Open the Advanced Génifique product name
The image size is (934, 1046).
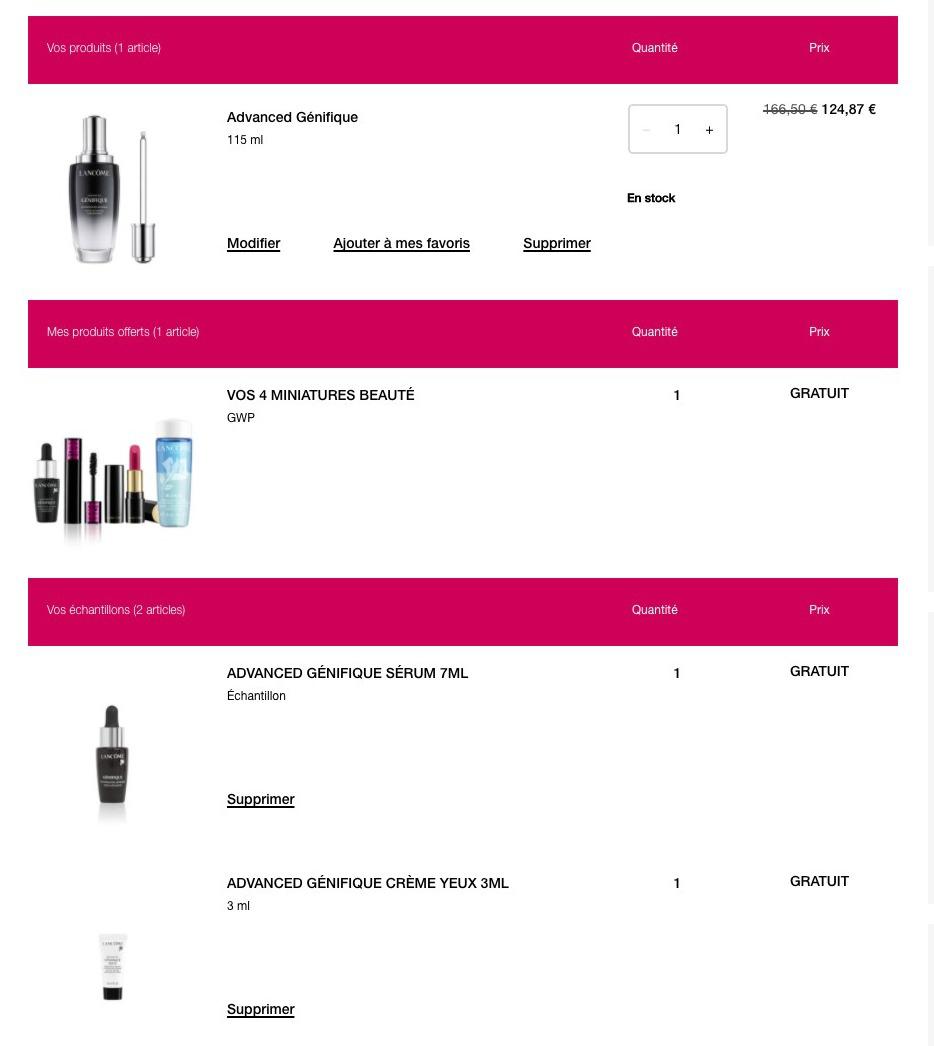pyautogui.click(x=292, y=118)
